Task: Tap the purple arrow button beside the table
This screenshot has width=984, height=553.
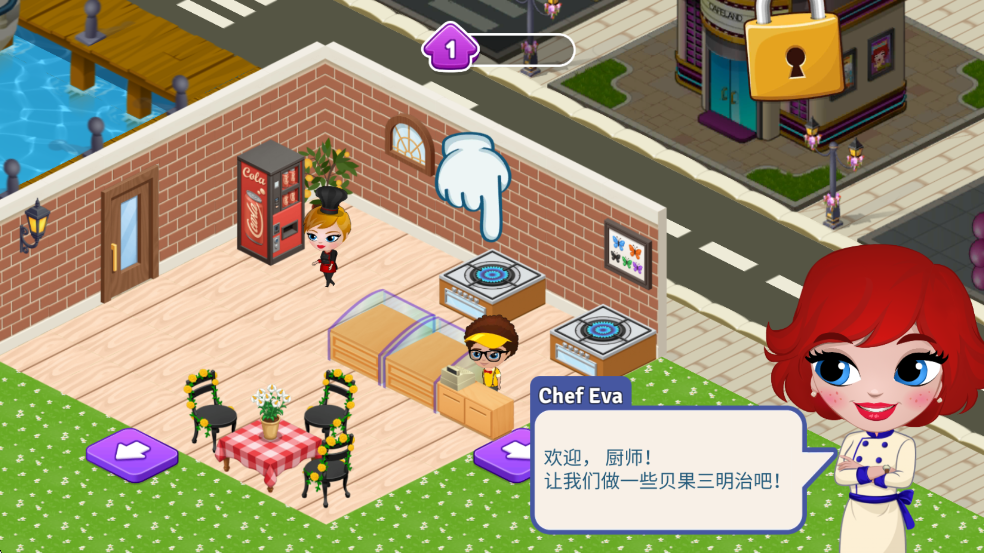Action: coord(131,453)
